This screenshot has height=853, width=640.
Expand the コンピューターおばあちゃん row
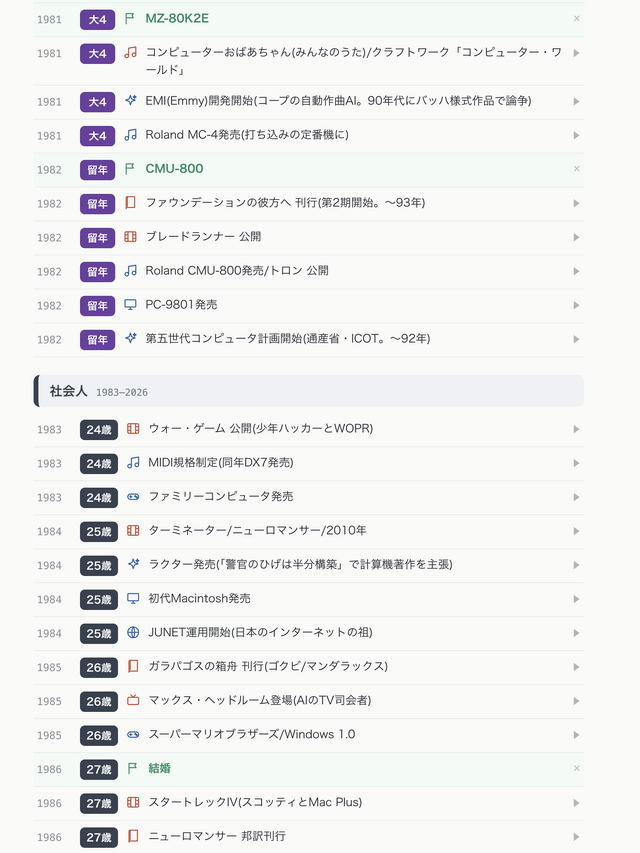coord(309,61)
